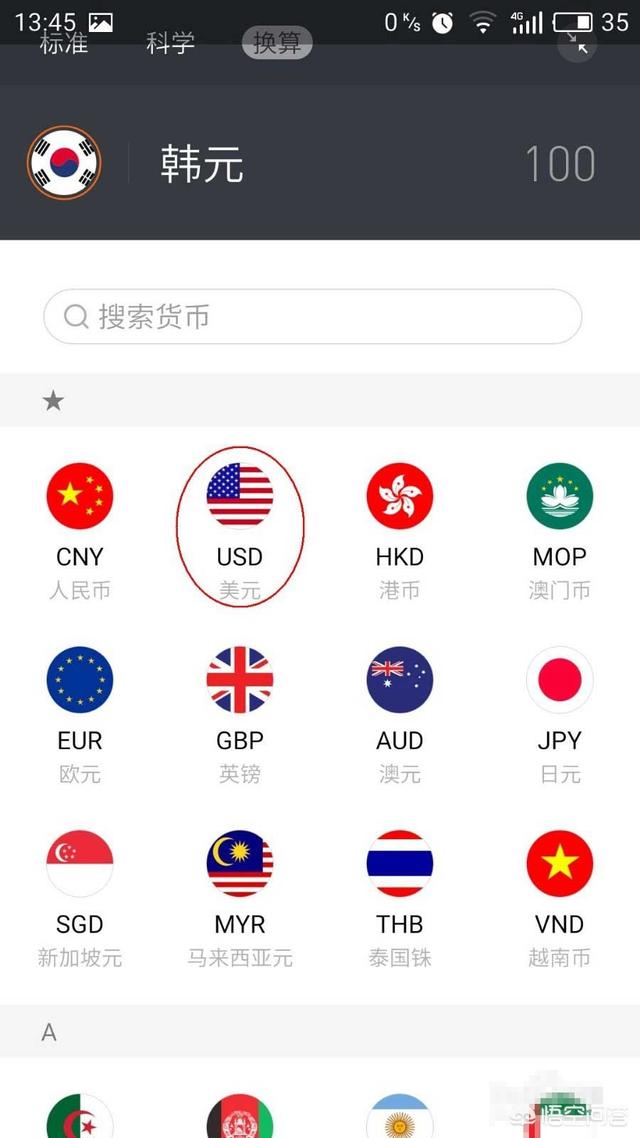Tap the 韩元 Korean won flag
This screenshot has height=1138, width=640.
click(64, 163)
